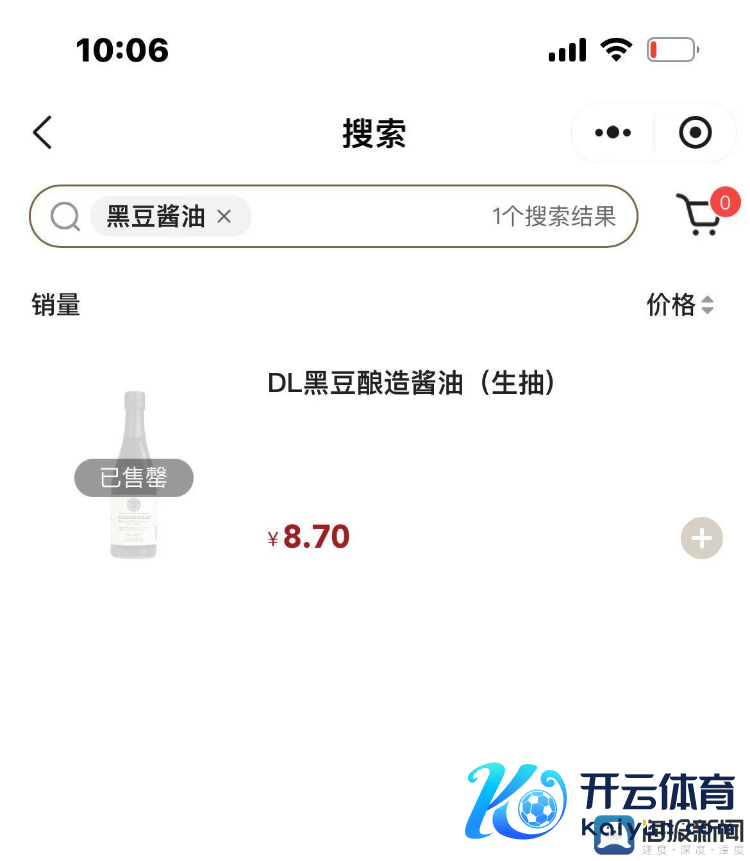Open the shopping cart
750x861 pixels.
(x=700, y=215)
